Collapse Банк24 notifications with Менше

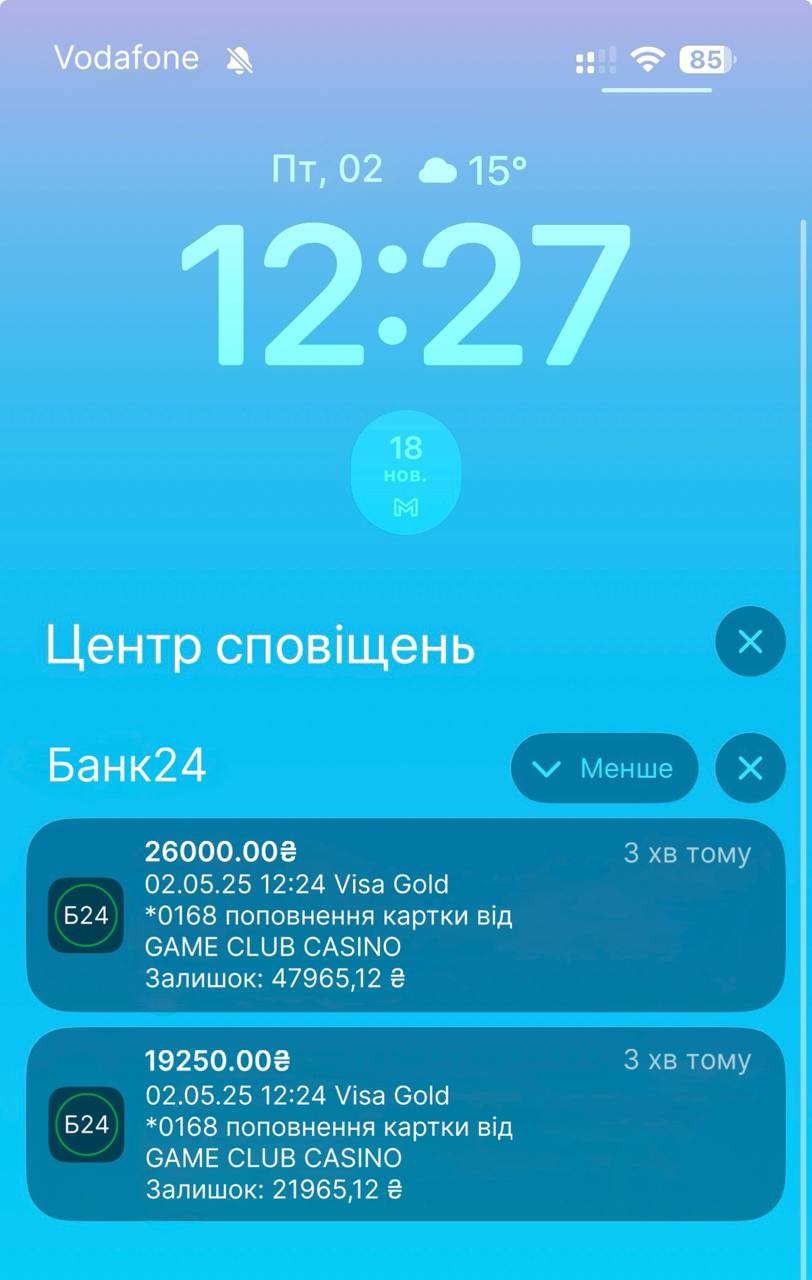(604, 768)
